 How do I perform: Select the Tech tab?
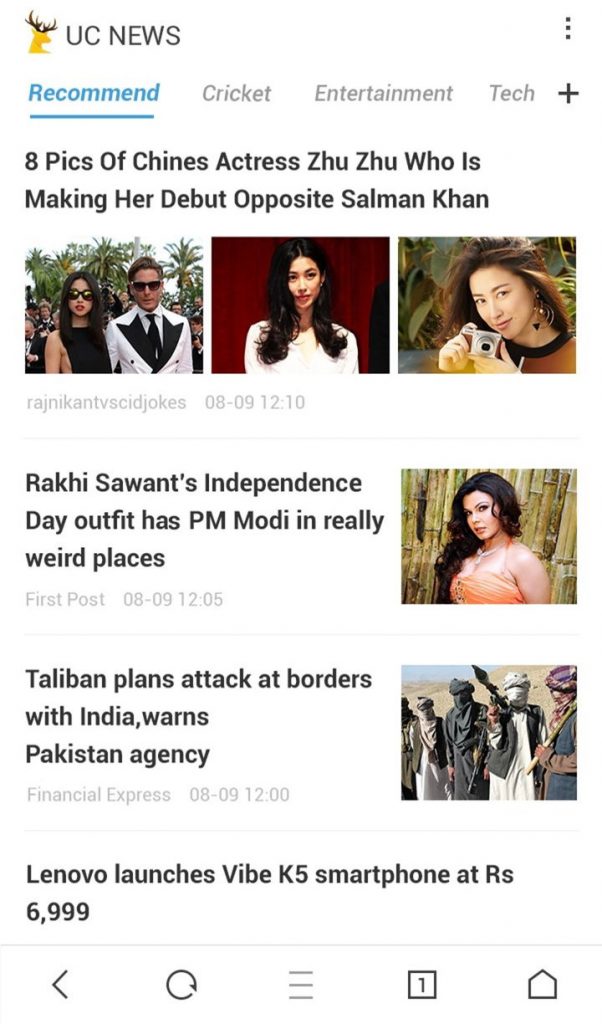[x=512, y=93]
